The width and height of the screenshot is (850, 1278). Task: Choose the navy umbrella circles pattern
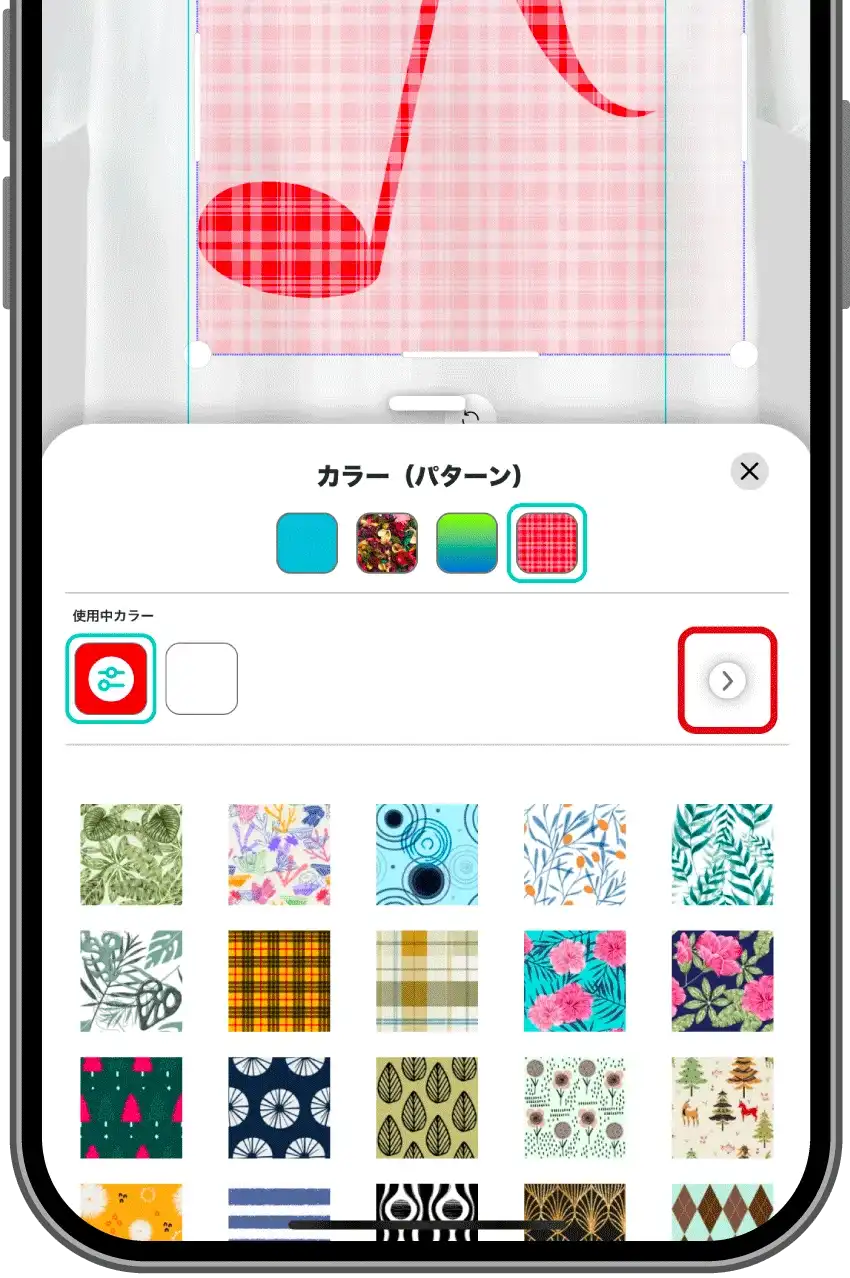pos(279,1108)
